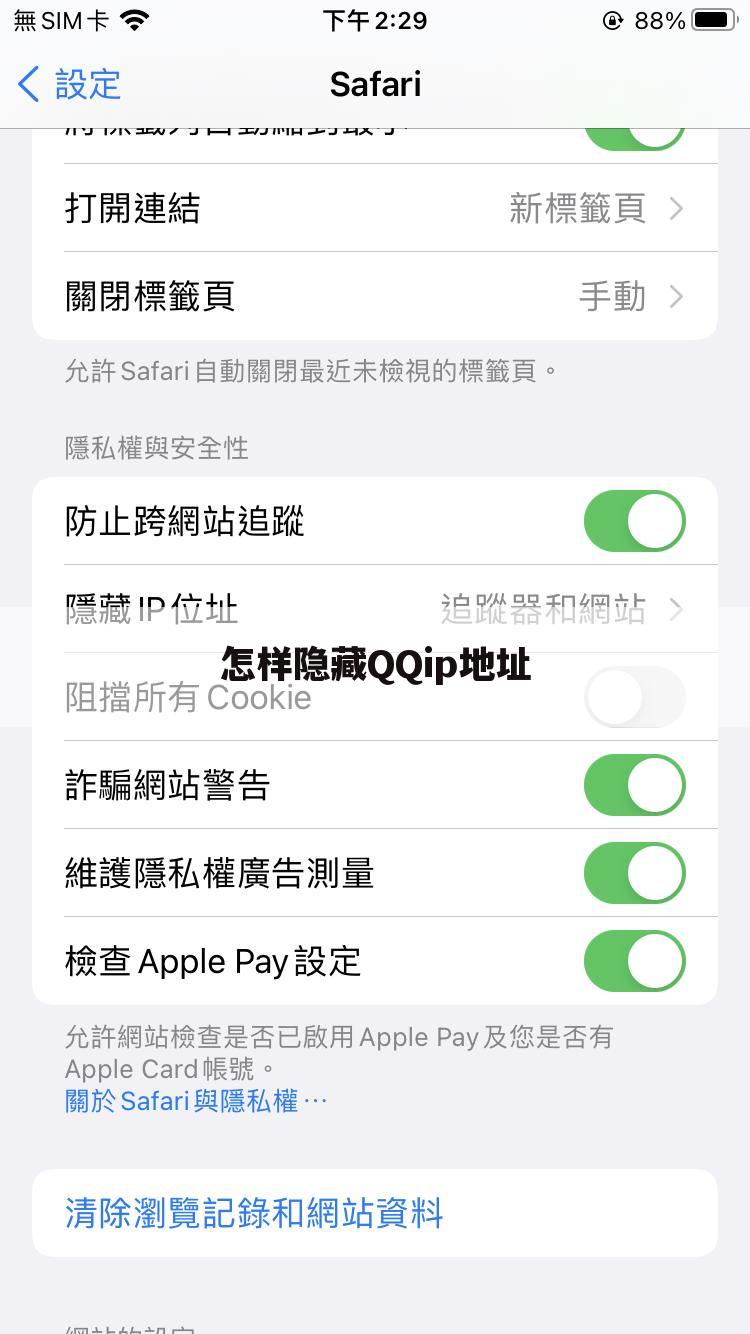
Task: Turn off 詐騙網站警告
Action: click(635, 785)
